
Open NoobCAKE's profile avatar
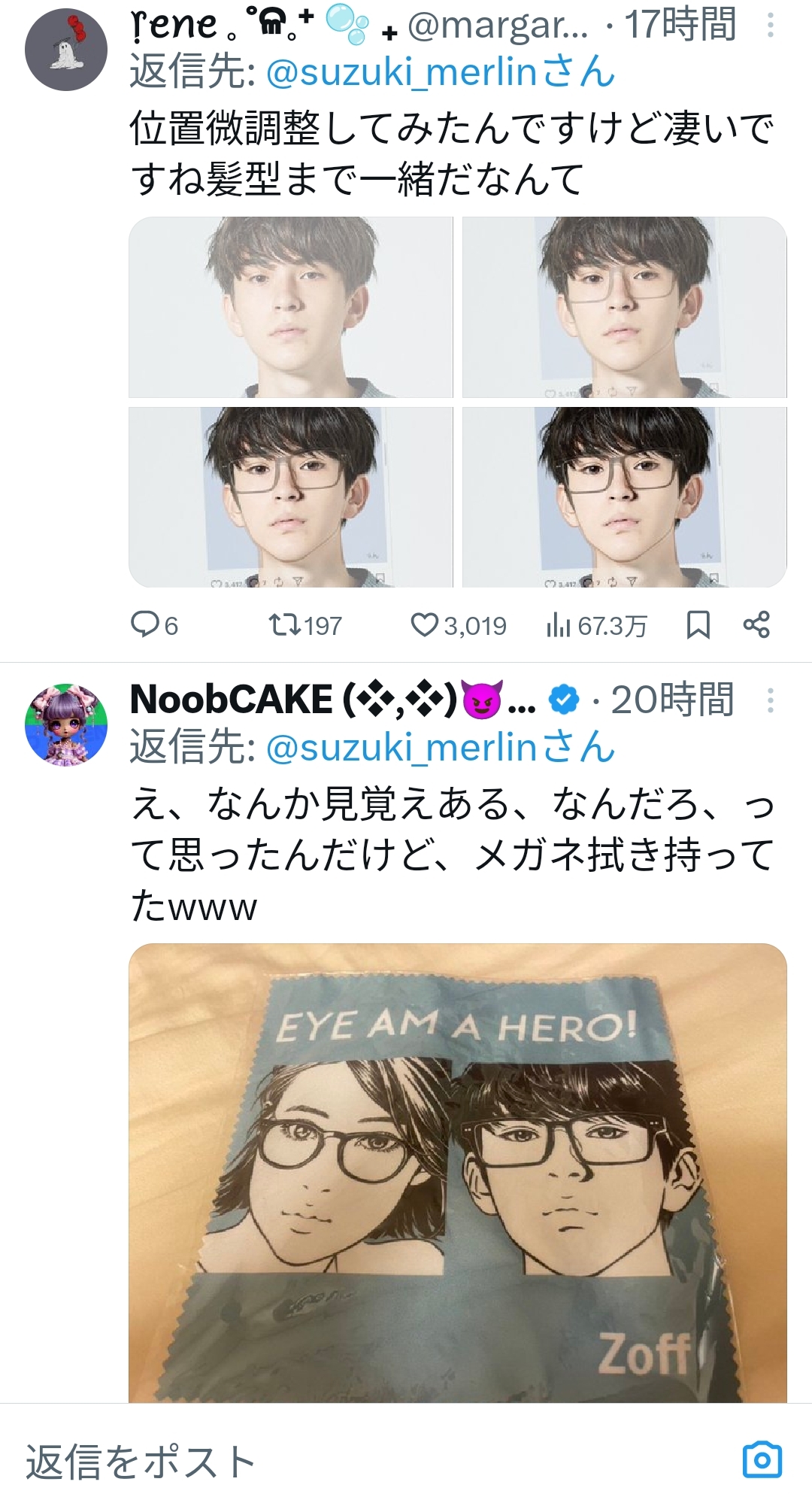(x=66, y=724)
